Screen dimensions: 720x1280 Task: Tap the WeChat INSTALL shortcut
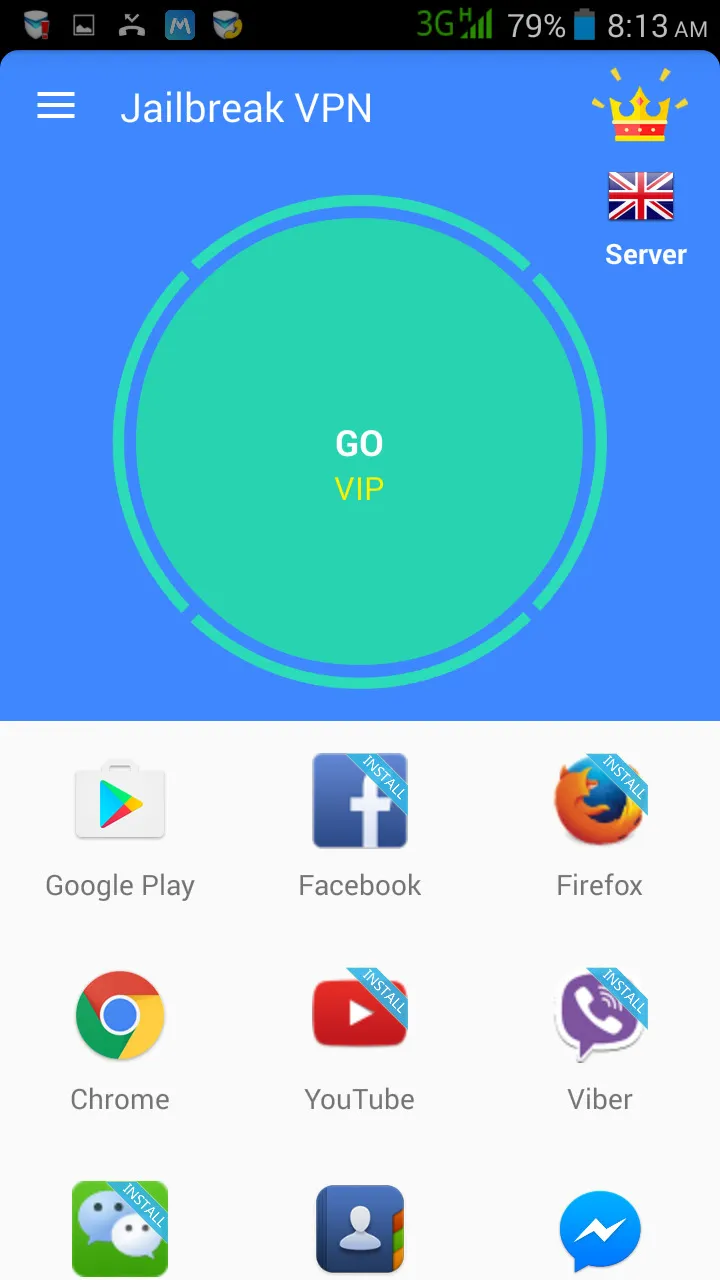[120, 1229]
